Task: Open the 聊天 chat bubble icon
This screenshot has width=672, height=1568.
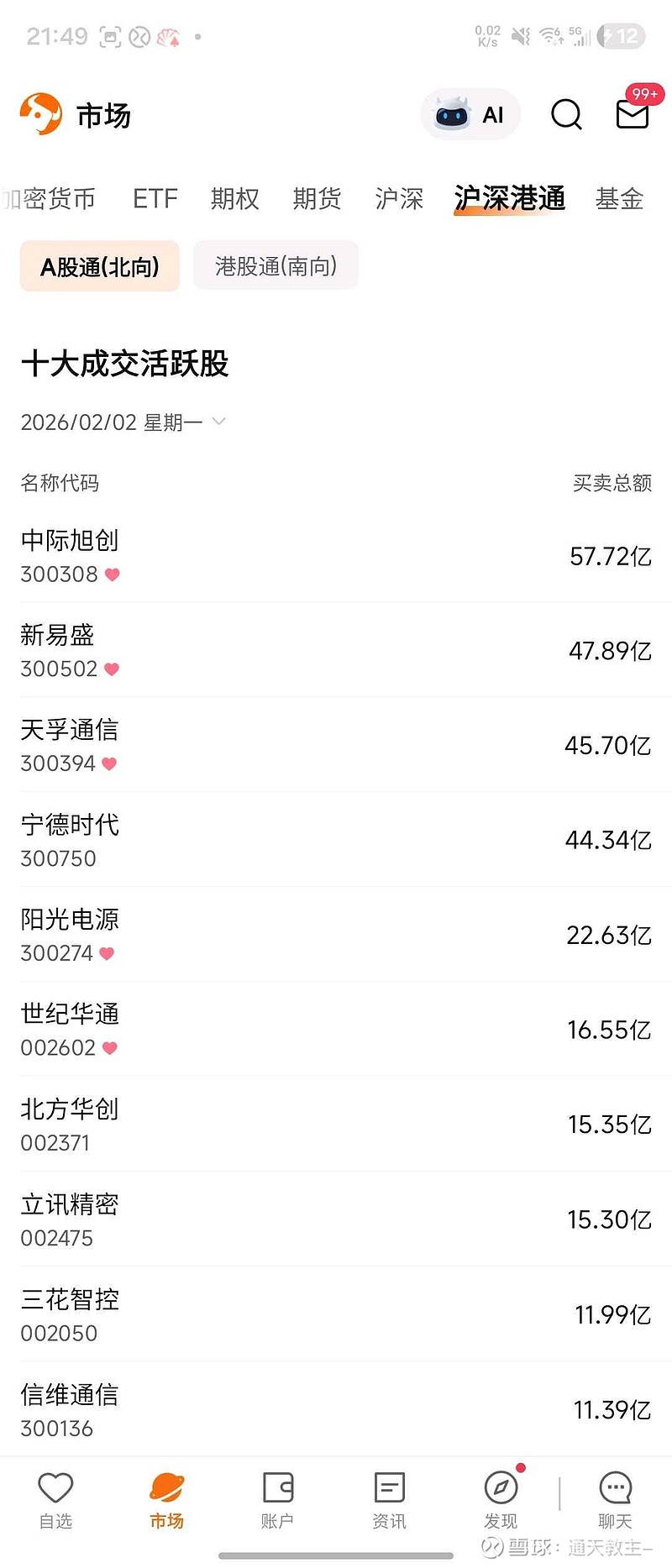Action: [615, 1487]
